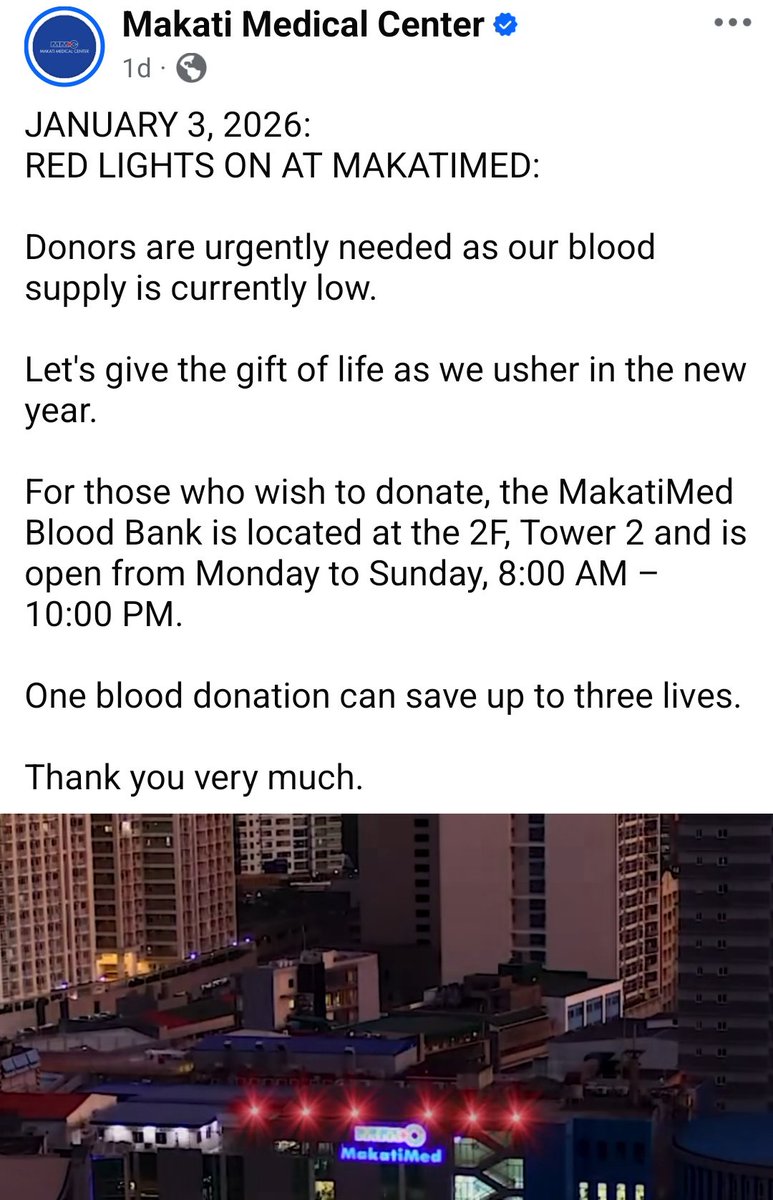Screen dimensions: 773x1200
Task: Open Makati Medical Center's profile picture
Action: pyautogui.click(x=65, y=49)
